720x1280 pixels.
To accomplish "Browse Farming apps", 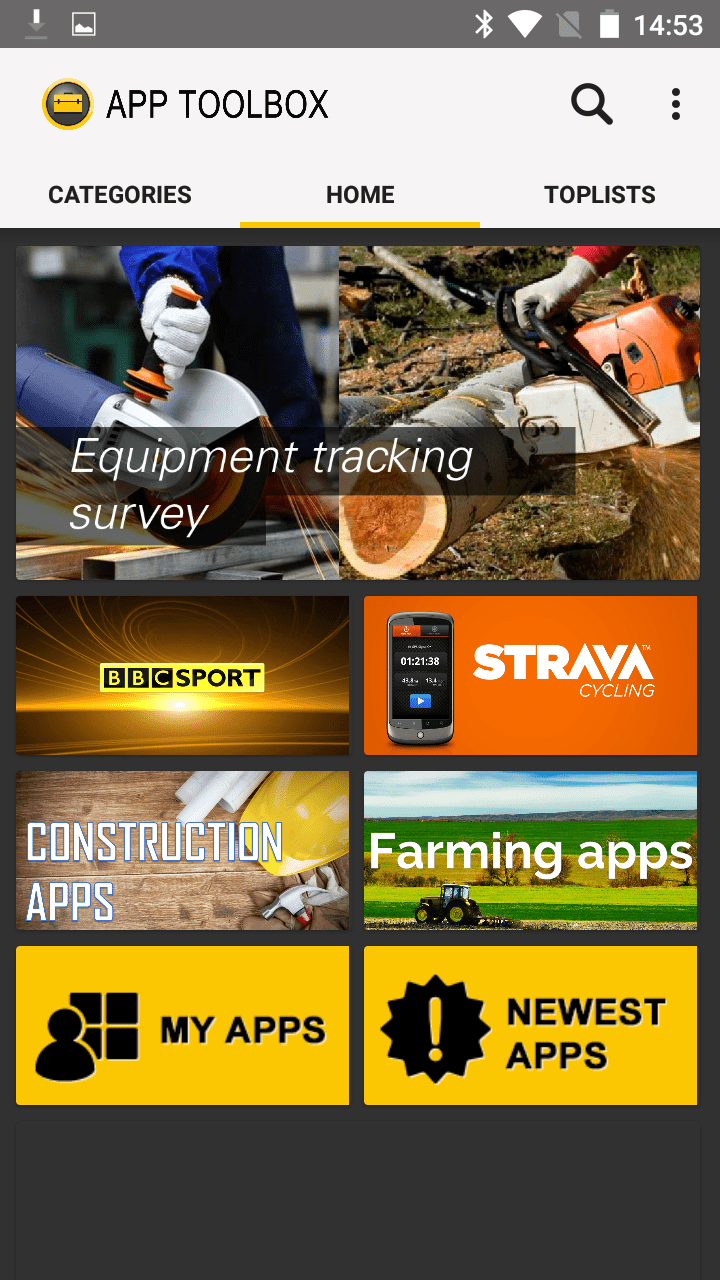I will click(x=530, y=851).
